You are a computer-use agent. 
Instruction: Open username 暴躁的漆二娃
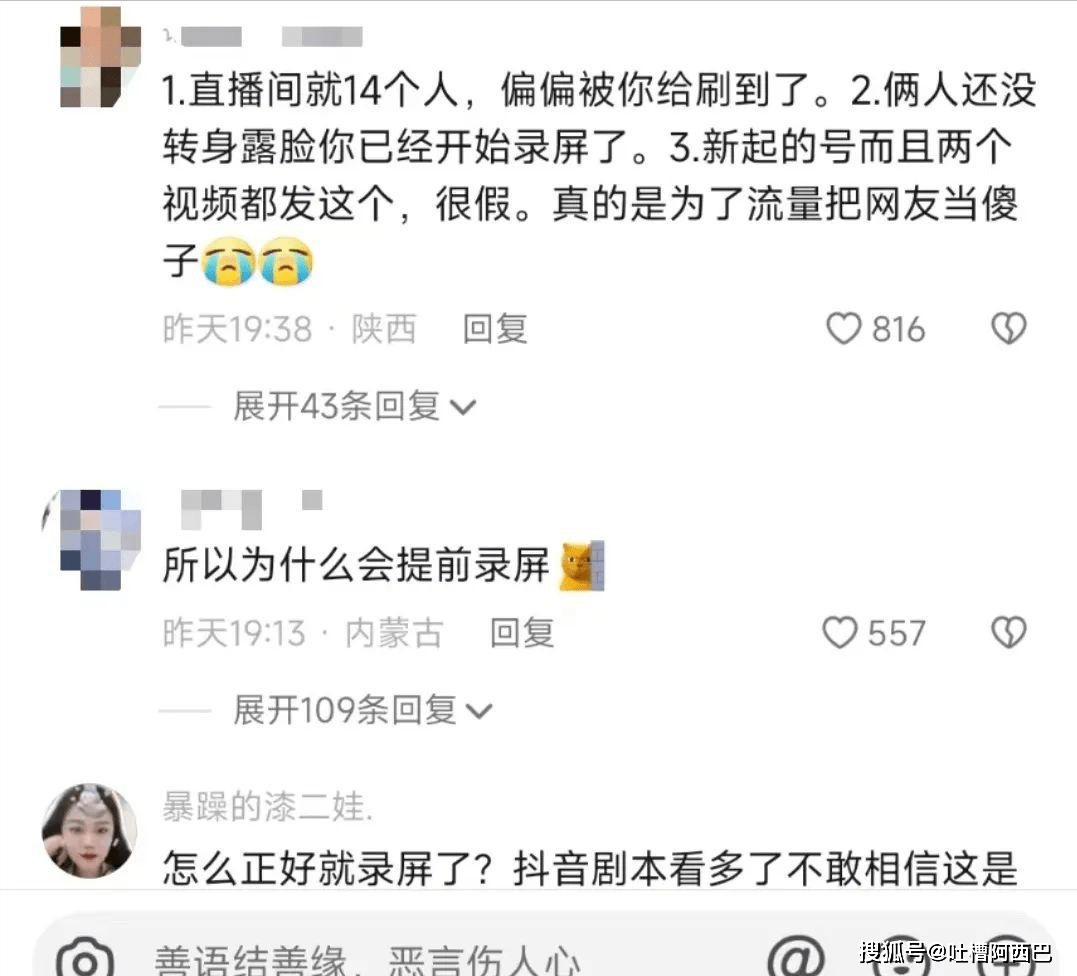click(267, 808)
